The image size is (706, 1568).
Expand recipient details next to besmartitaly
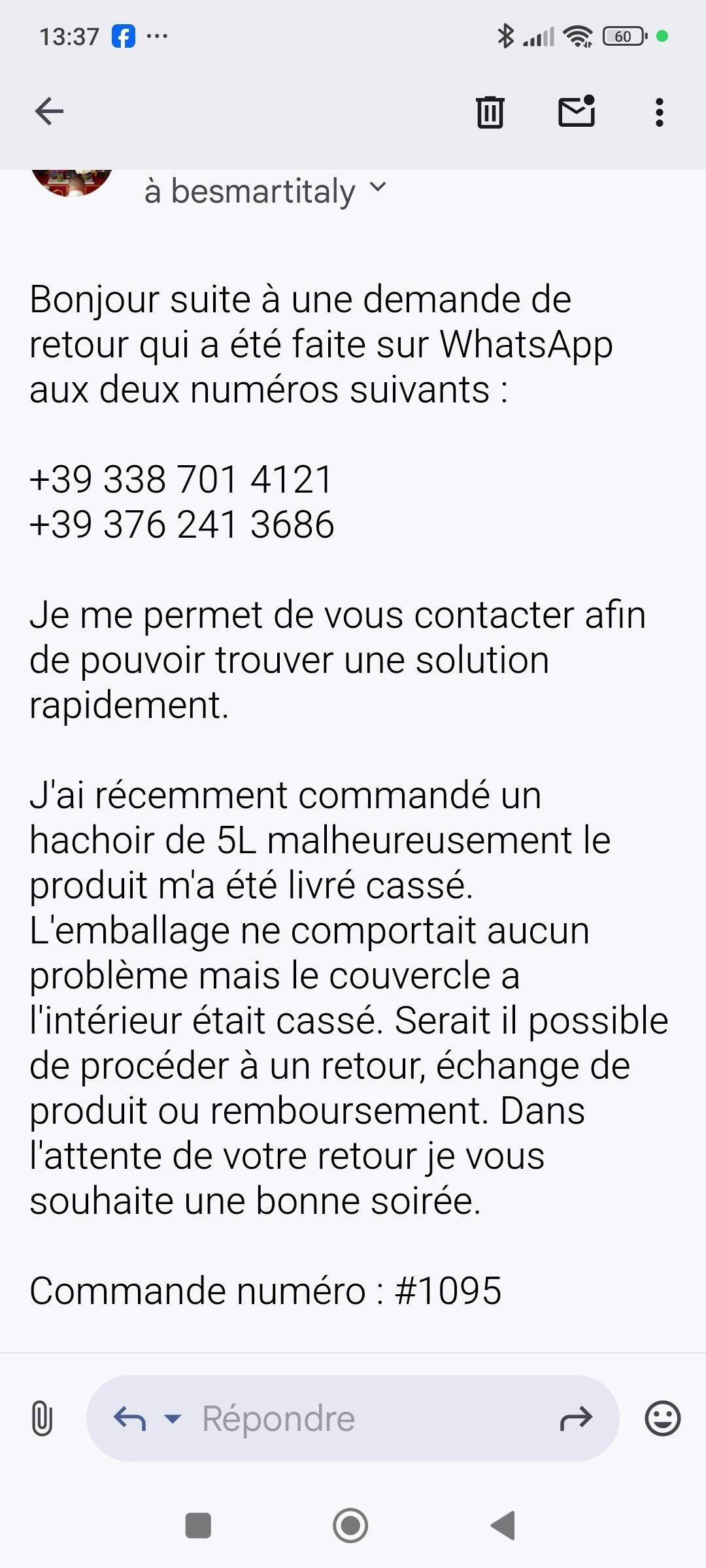378,188
